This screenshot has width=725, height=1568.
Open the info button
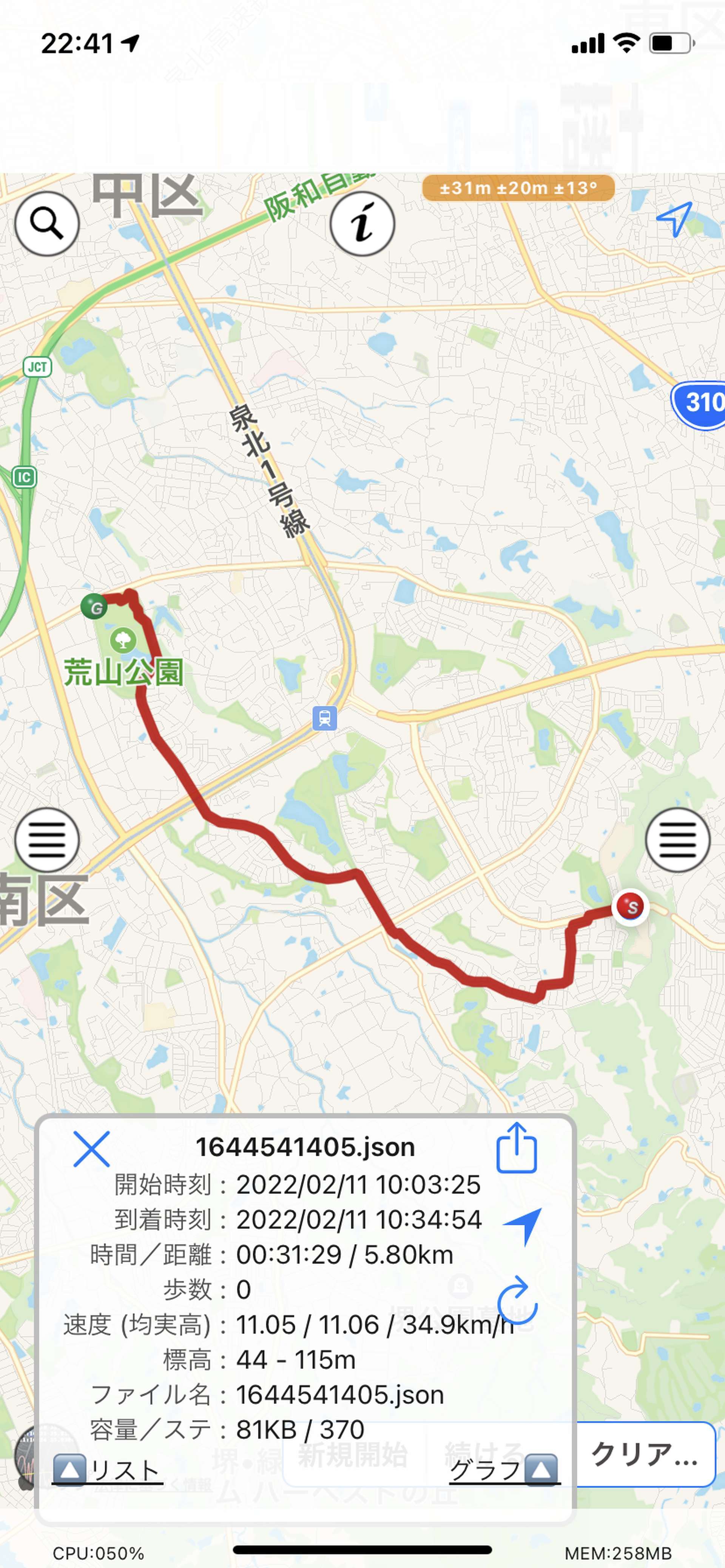point(362,223)
